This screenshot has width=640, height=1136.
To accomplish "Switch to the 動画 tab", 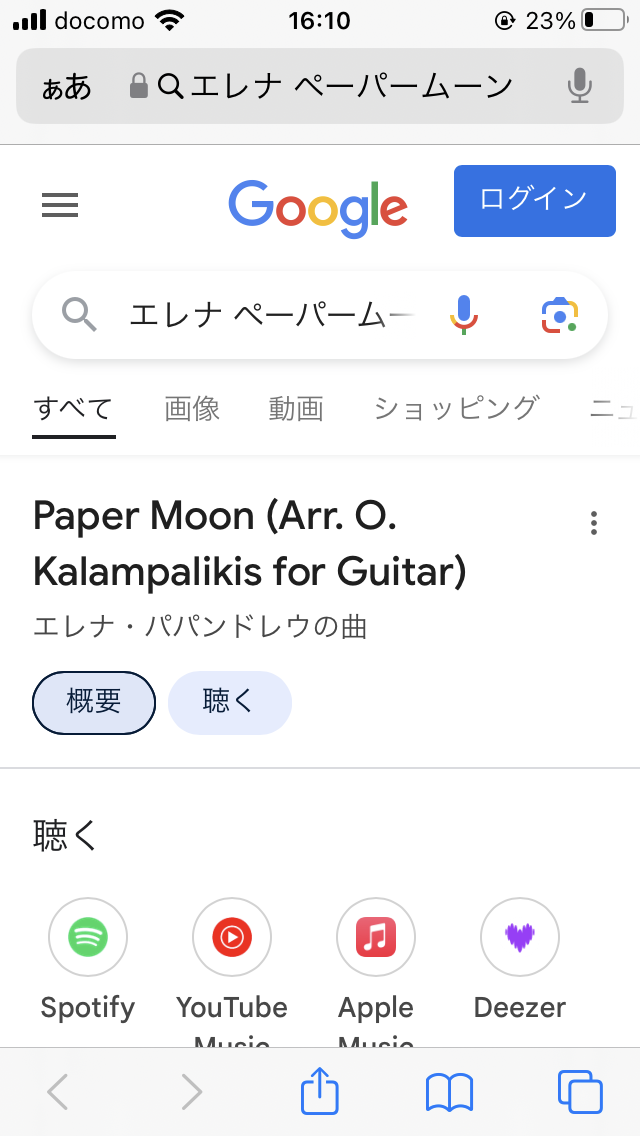I will coord(296,408).
